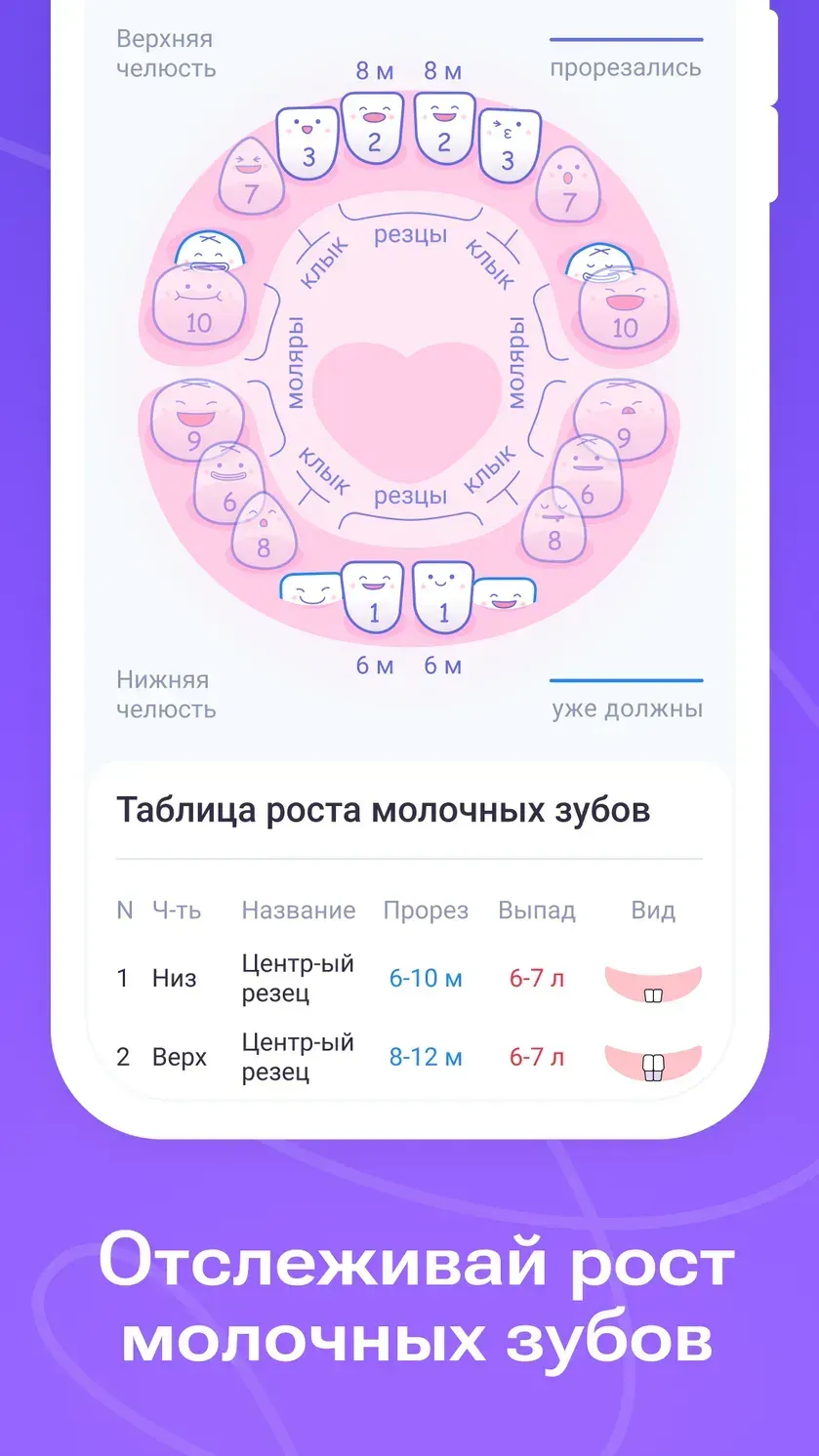The height and width of the screenshot is (1456, 819).
Task: Tap the 8 м eruption label above tooth 2
Action: pos(374,70)
